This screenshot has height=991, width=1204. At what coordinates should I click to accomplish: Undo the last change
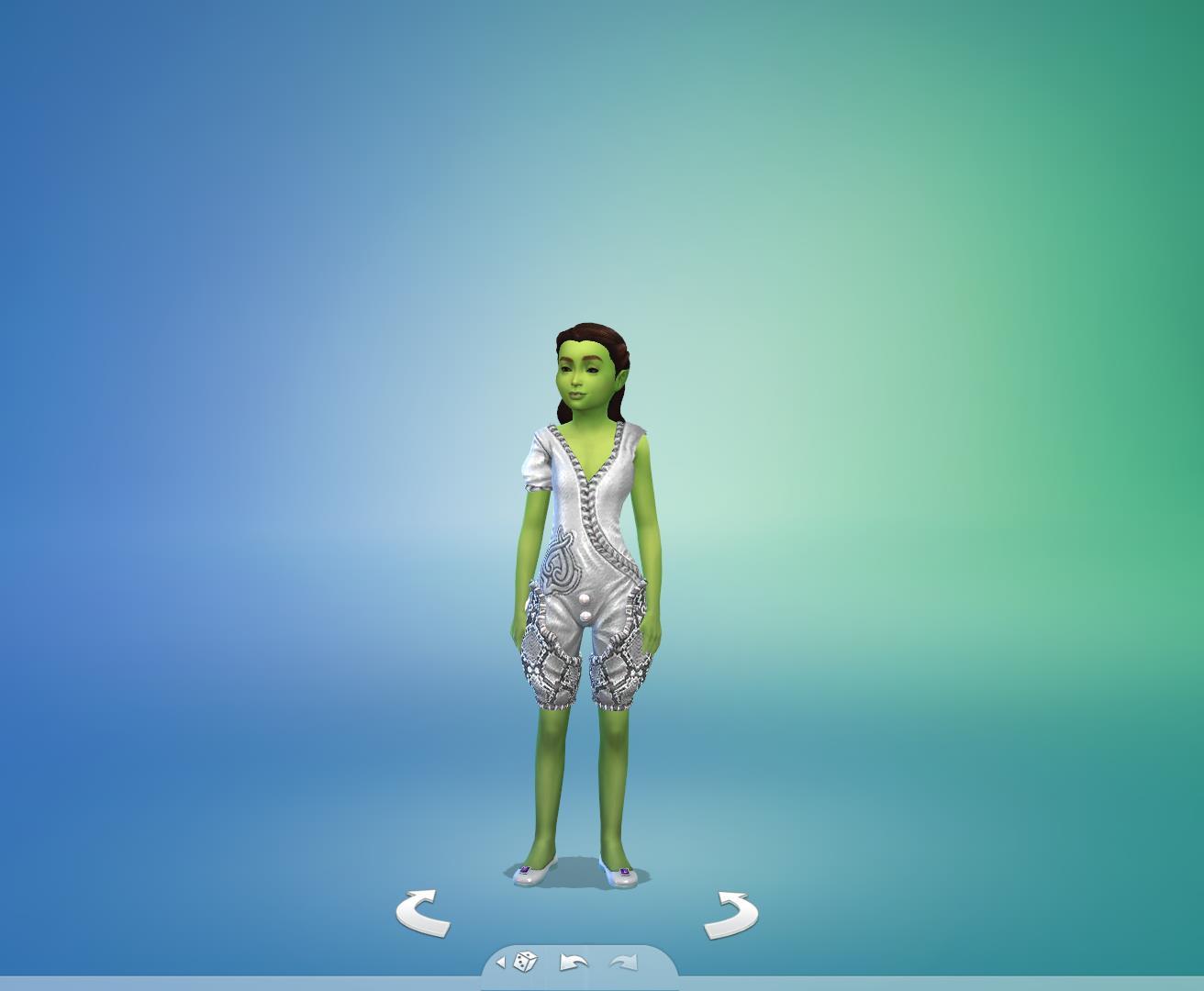pyautogui.click(x=573, y=962)
